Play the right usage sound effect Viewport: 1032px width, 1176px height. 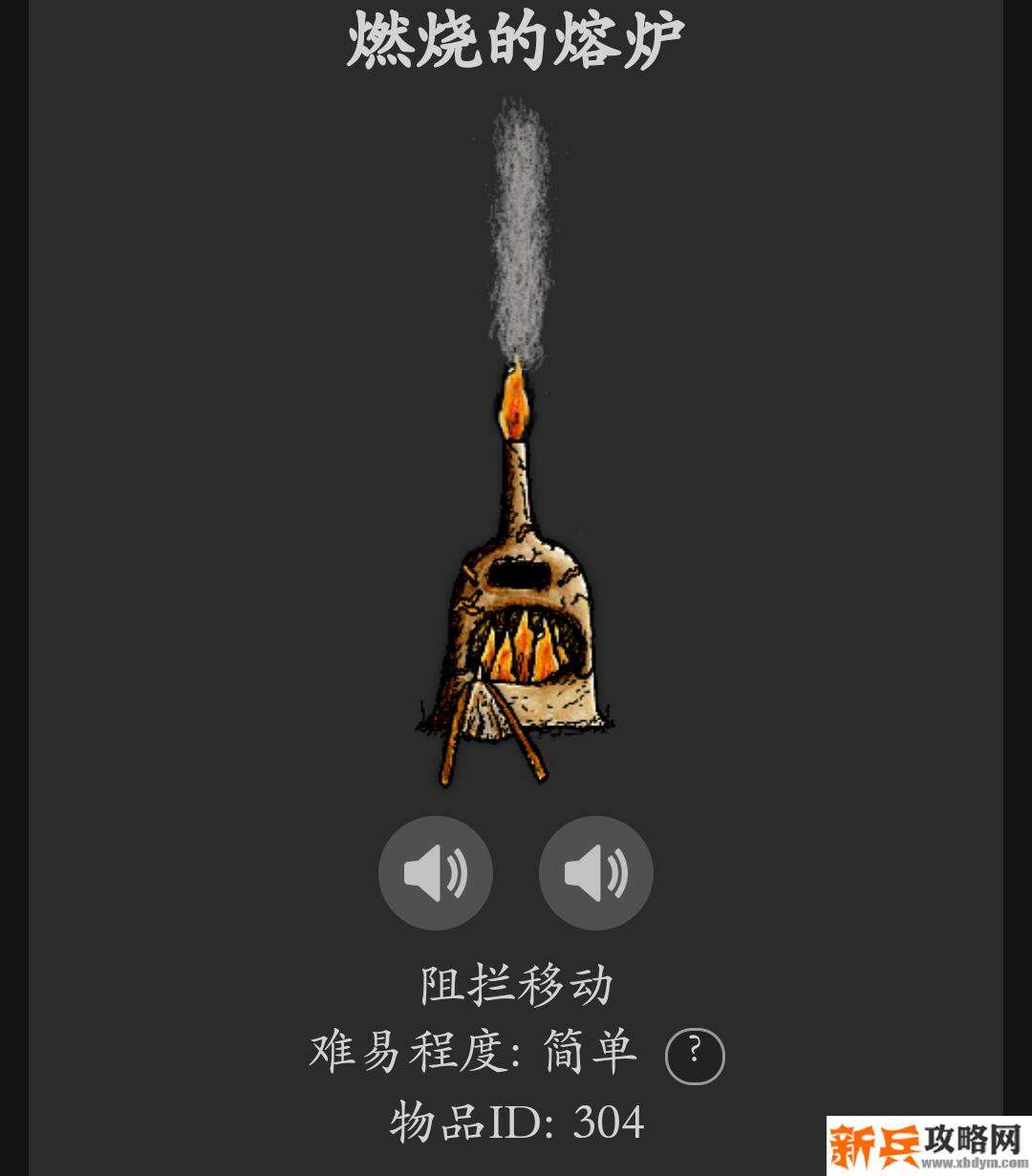pyautogui.click(x=594, y=872)
